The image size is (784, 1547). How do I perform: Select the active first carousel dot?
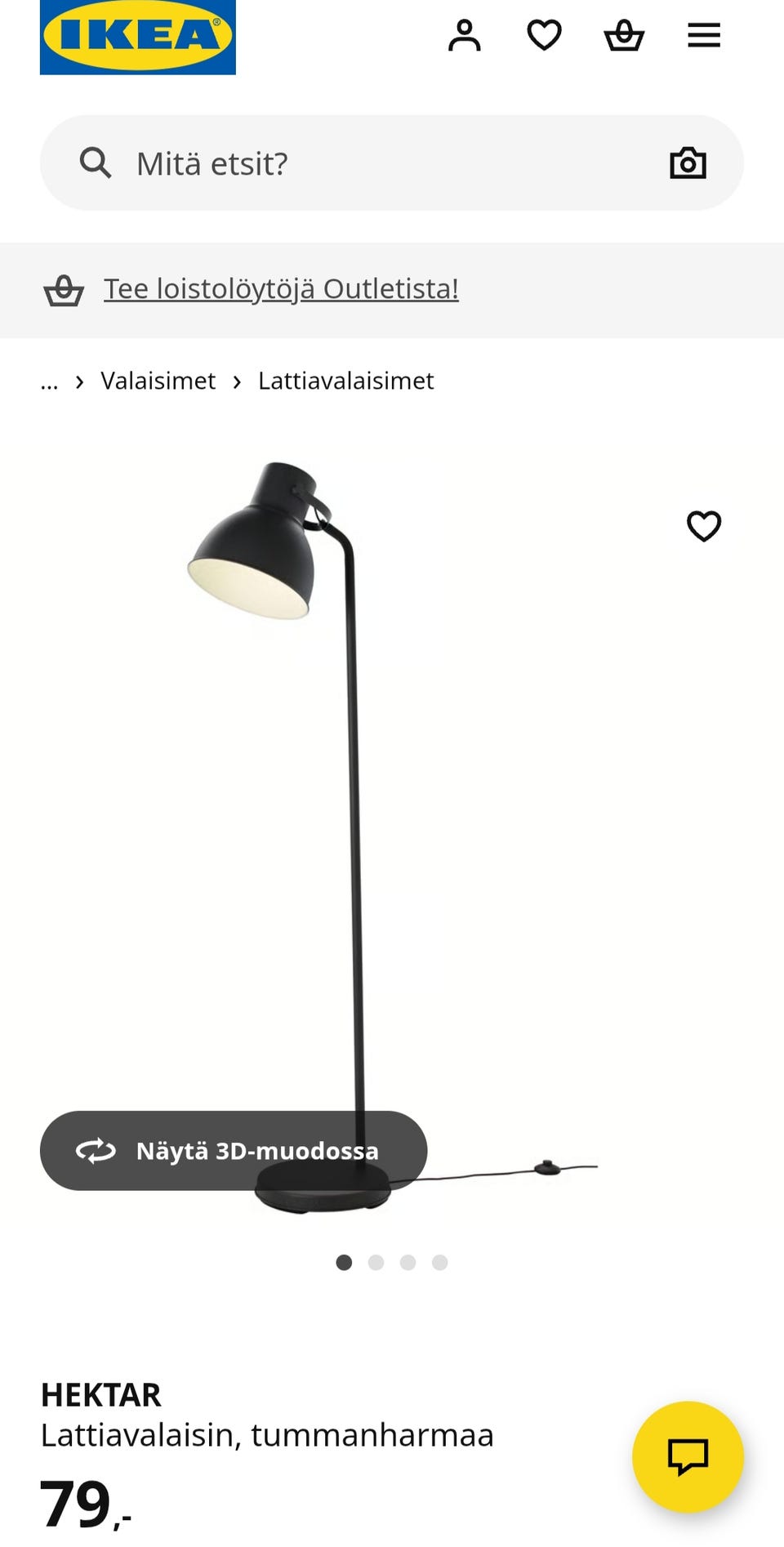tap(345, 1262)
